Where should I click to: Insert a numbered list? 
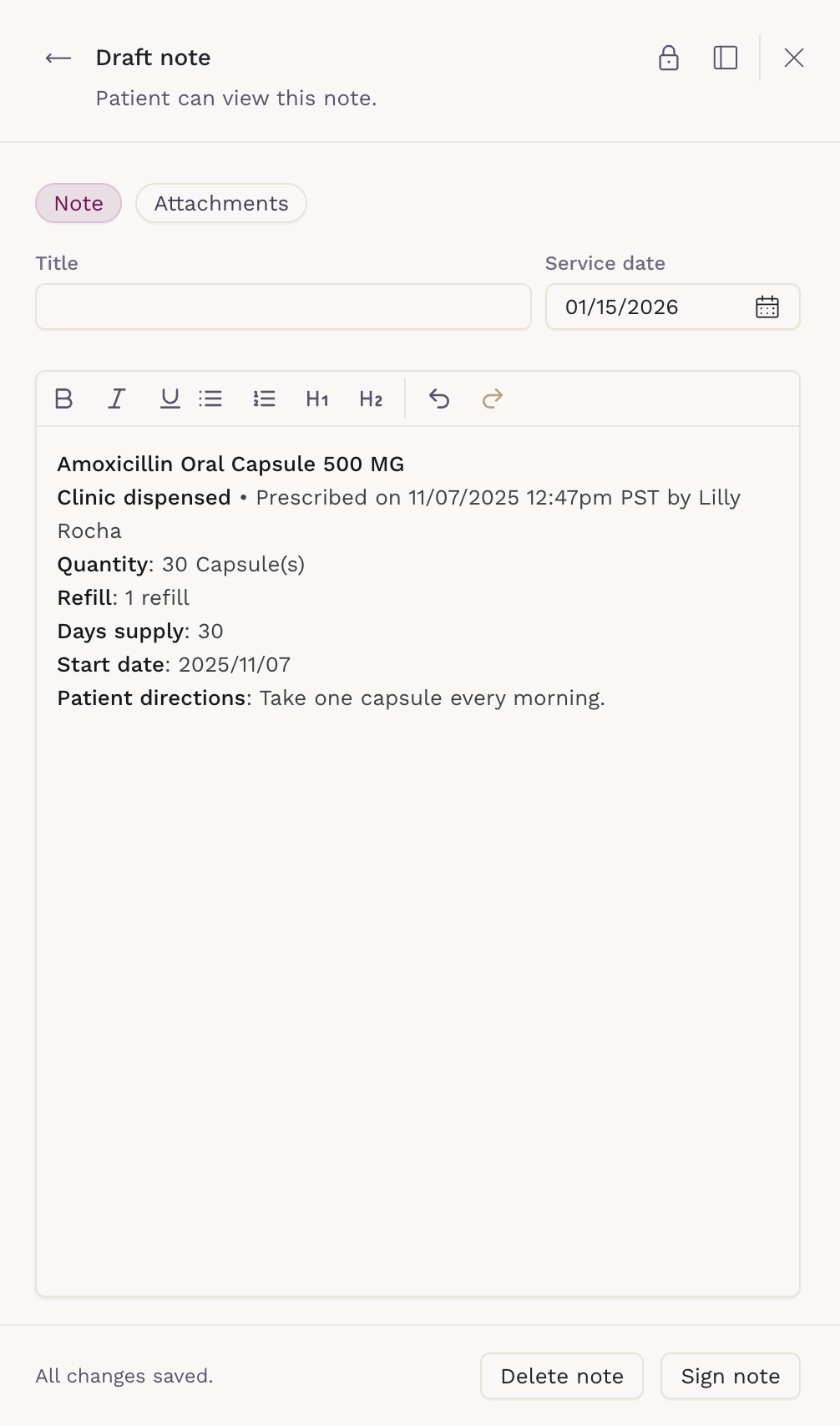point(264,398)
